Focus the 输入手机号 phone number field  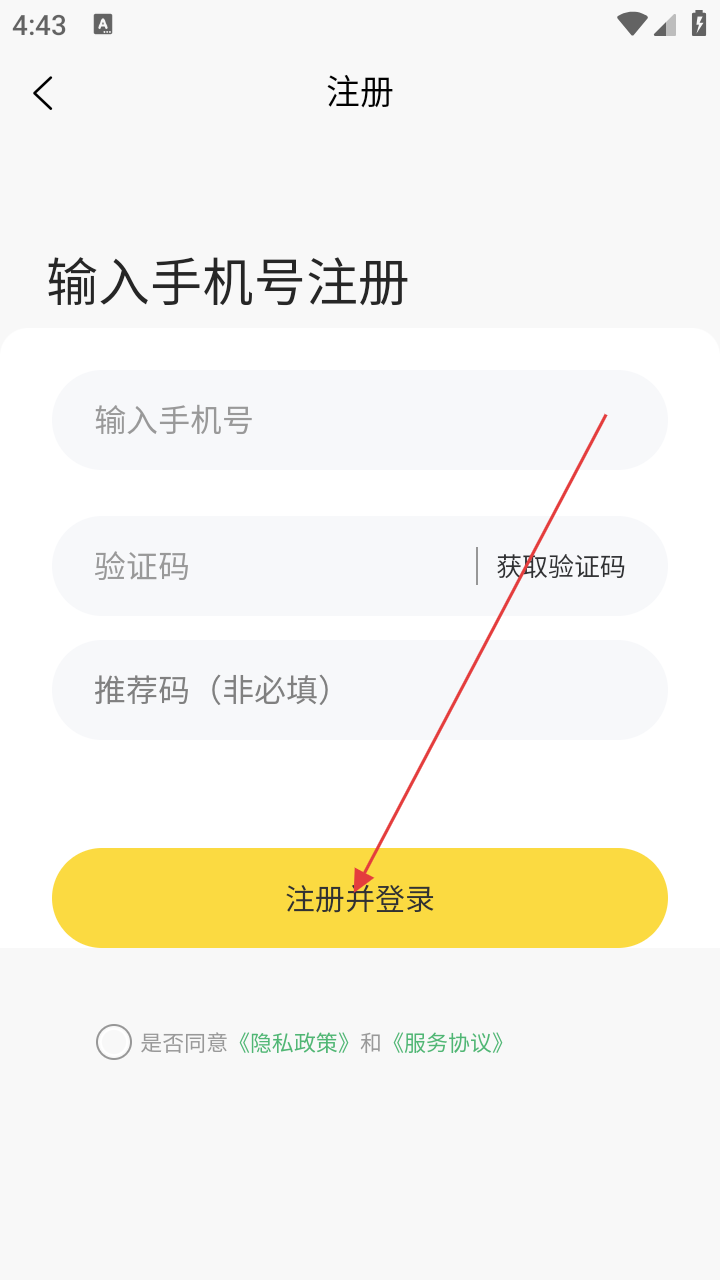click(360, 420)
